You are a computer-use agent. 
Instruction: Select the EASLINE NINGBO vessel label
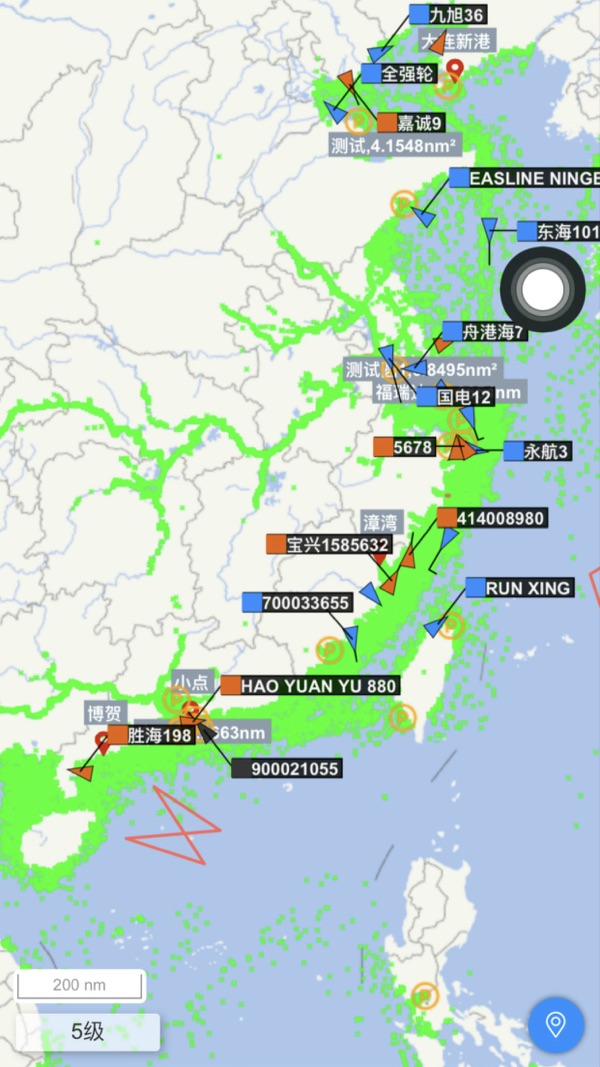pos(524,178)
